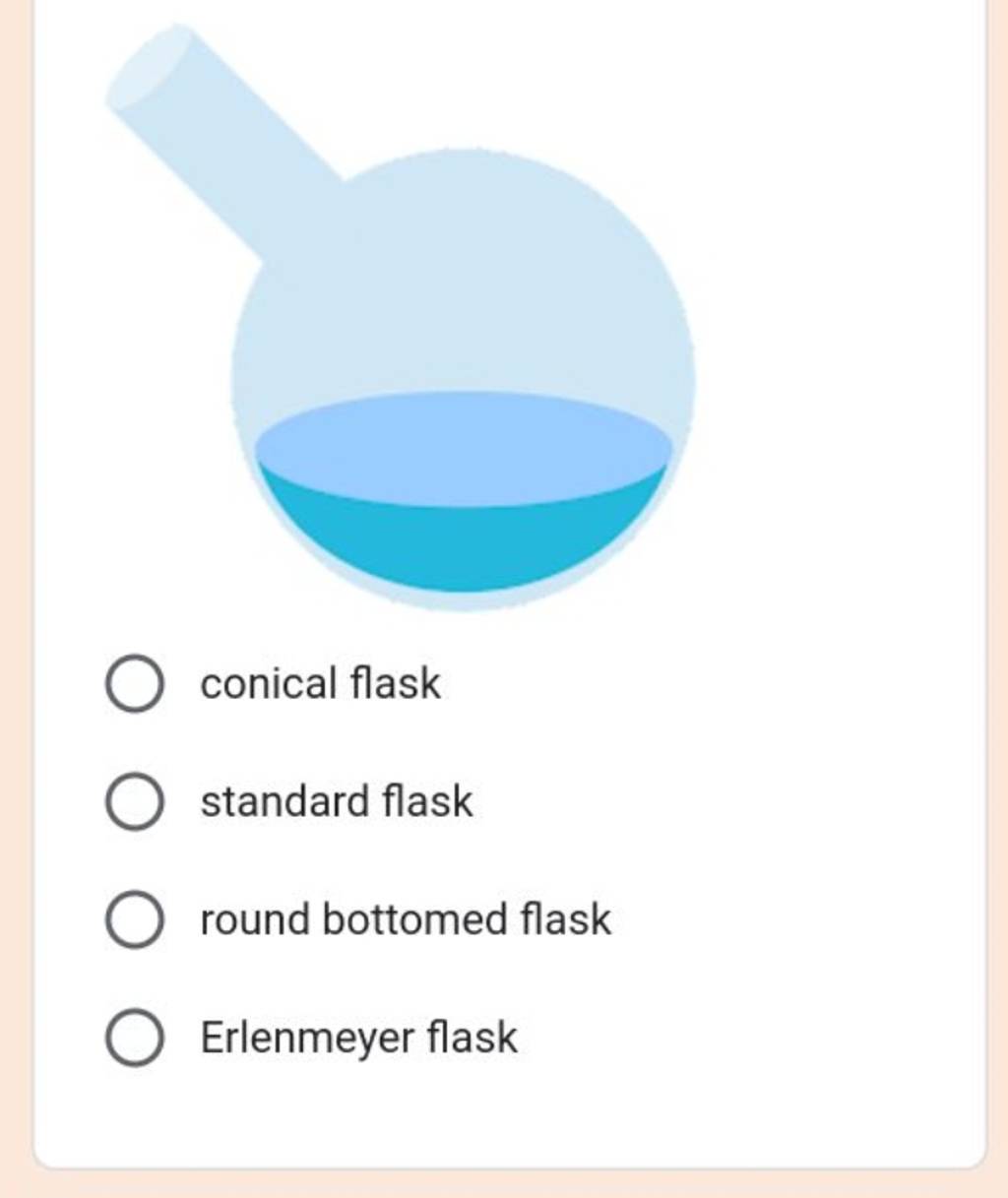
Task: Select the Erlenmeyer flask radio button
Action: point(136,1038)
